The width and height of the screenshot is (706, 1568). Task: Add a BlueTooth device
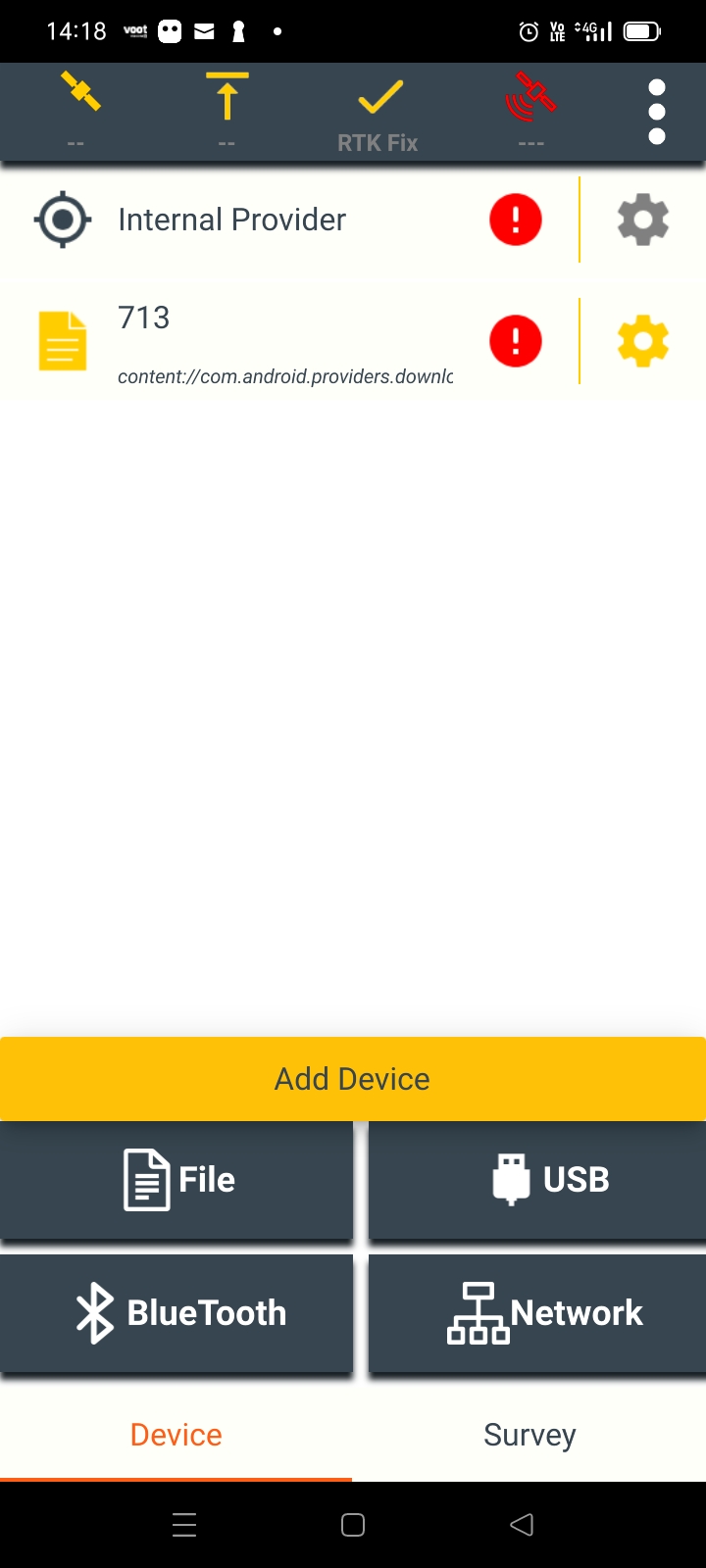click(x=176, y=1312)
